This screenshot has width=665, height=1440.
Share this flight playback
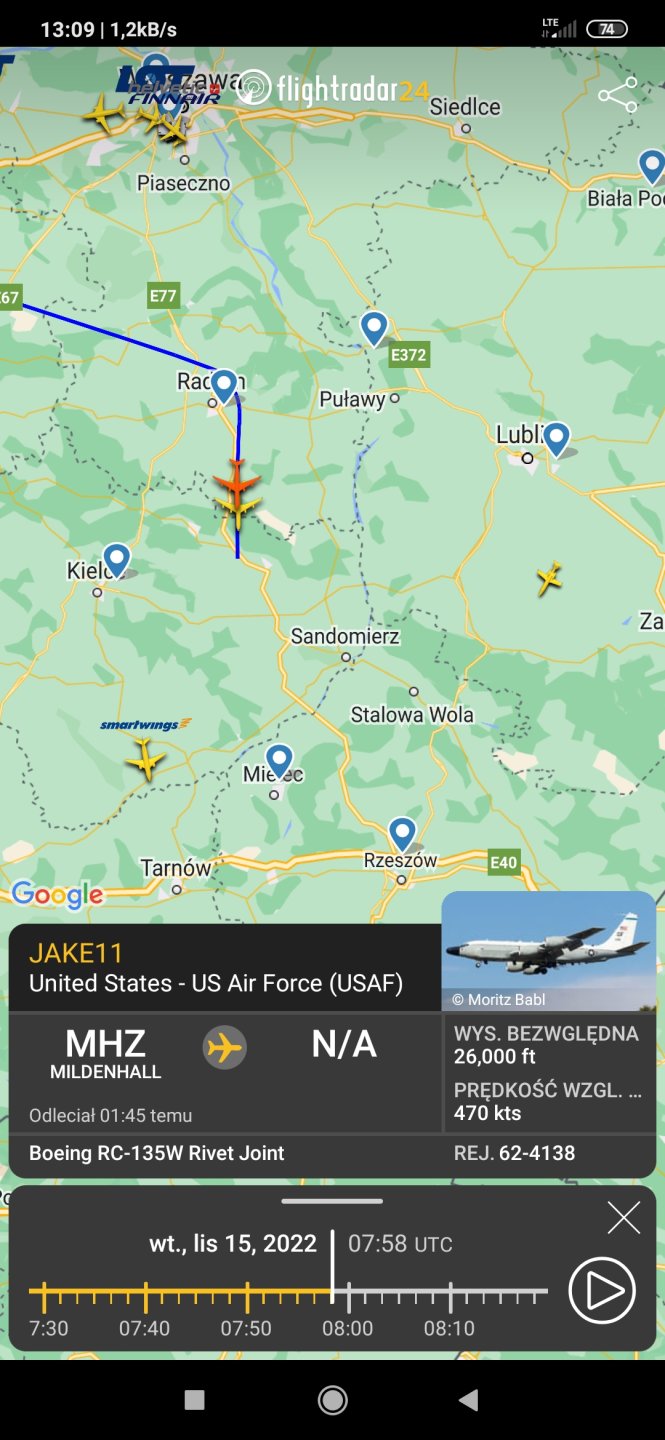tap(618, 95)
